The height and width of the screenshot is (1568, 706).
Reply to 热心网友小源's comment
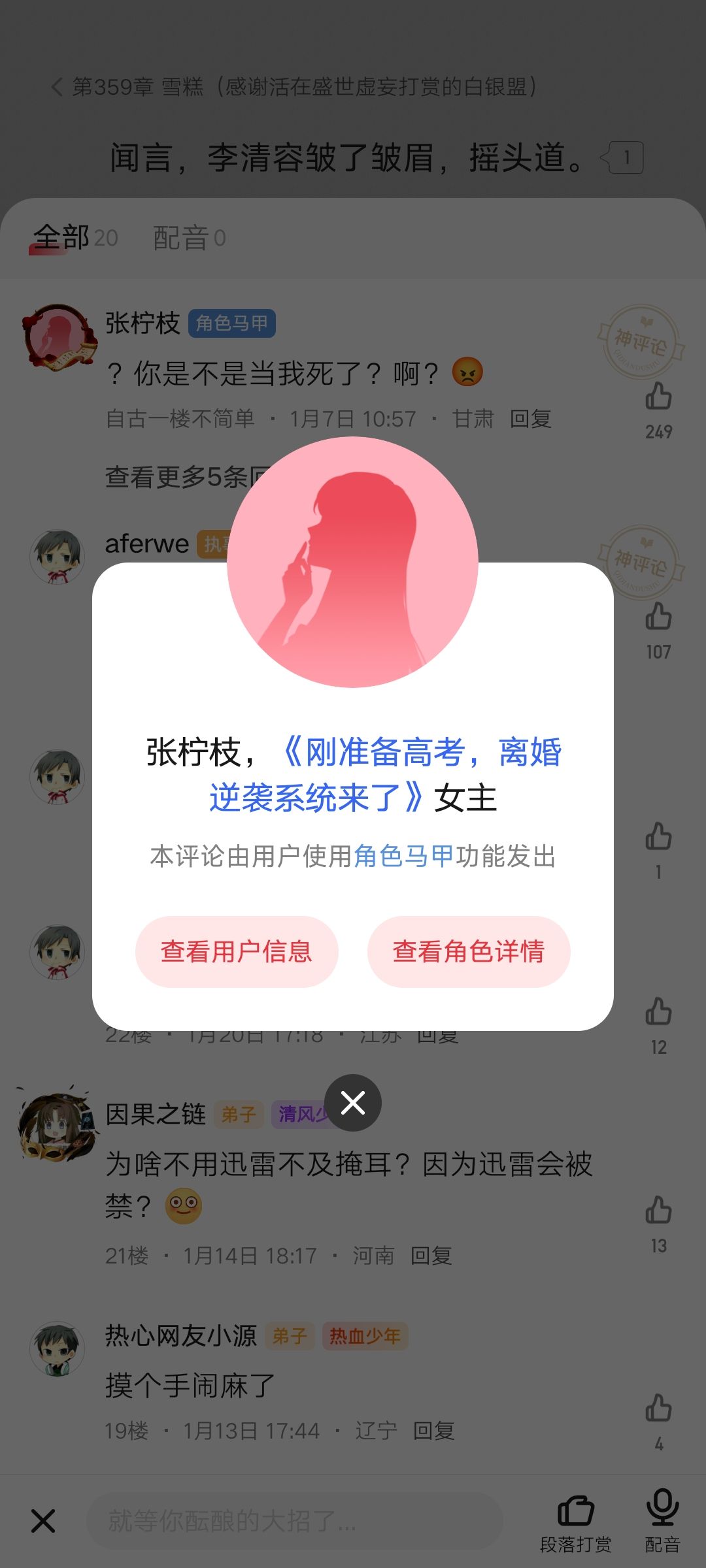point(434,1430)
